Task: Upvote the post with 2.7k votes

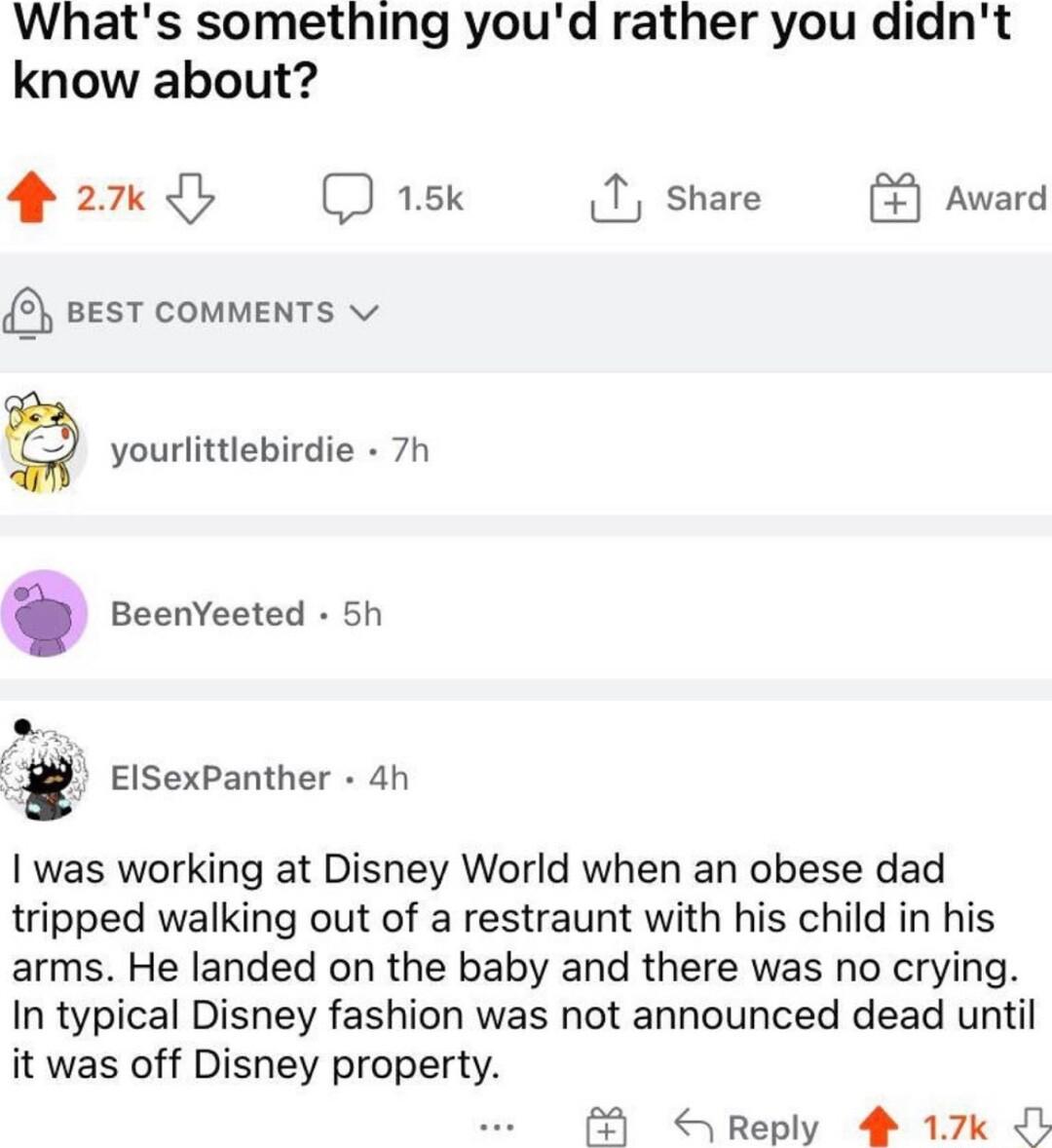Action: (x=32, y=197)
